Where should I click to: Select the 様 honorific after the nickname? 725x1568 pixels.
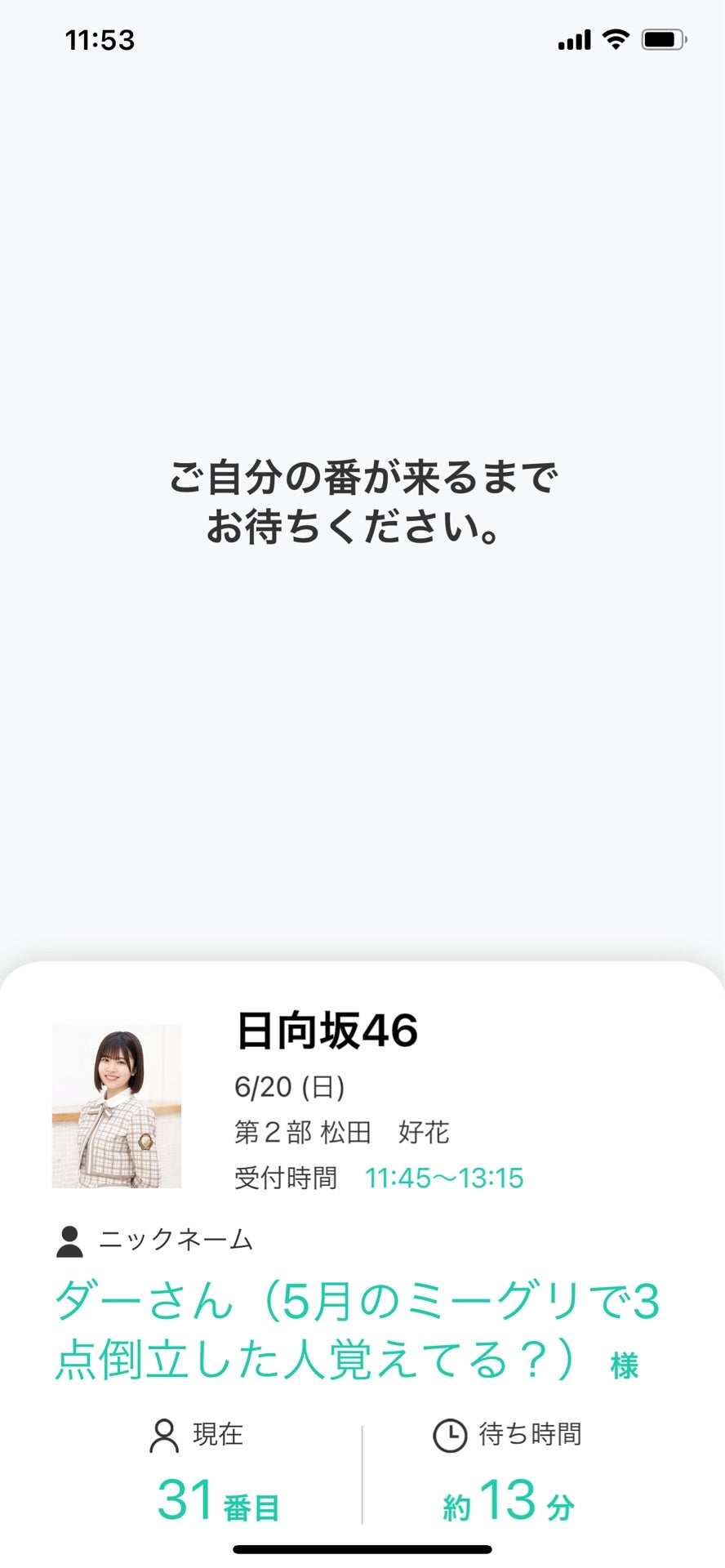point(625,1362)
